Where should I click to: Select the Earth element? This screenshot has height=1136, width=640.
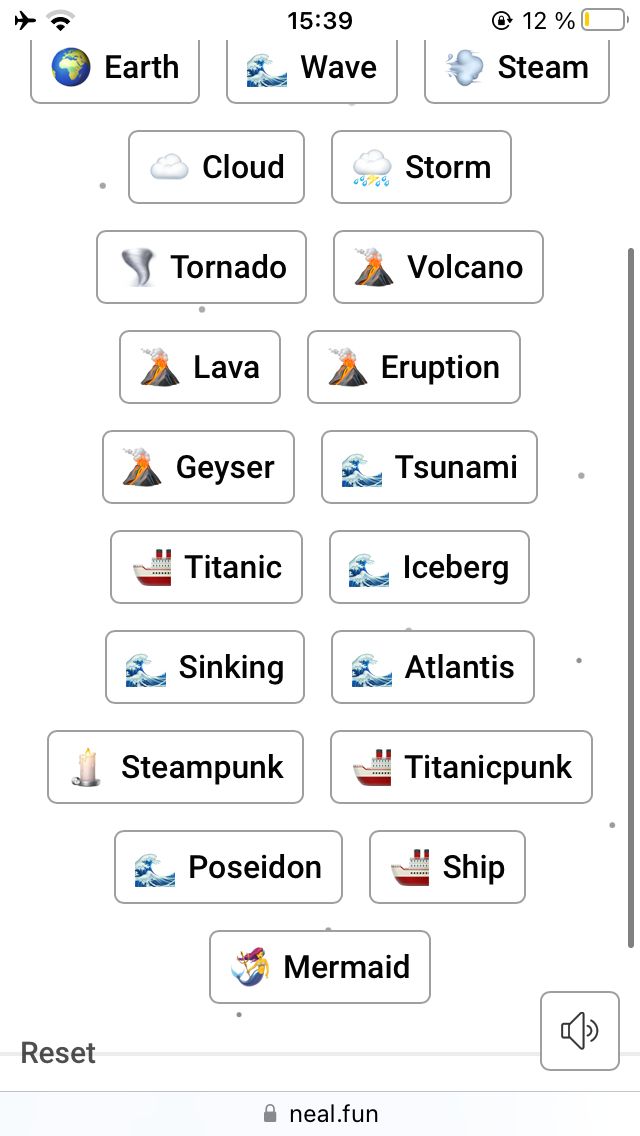tap(115, 69)
